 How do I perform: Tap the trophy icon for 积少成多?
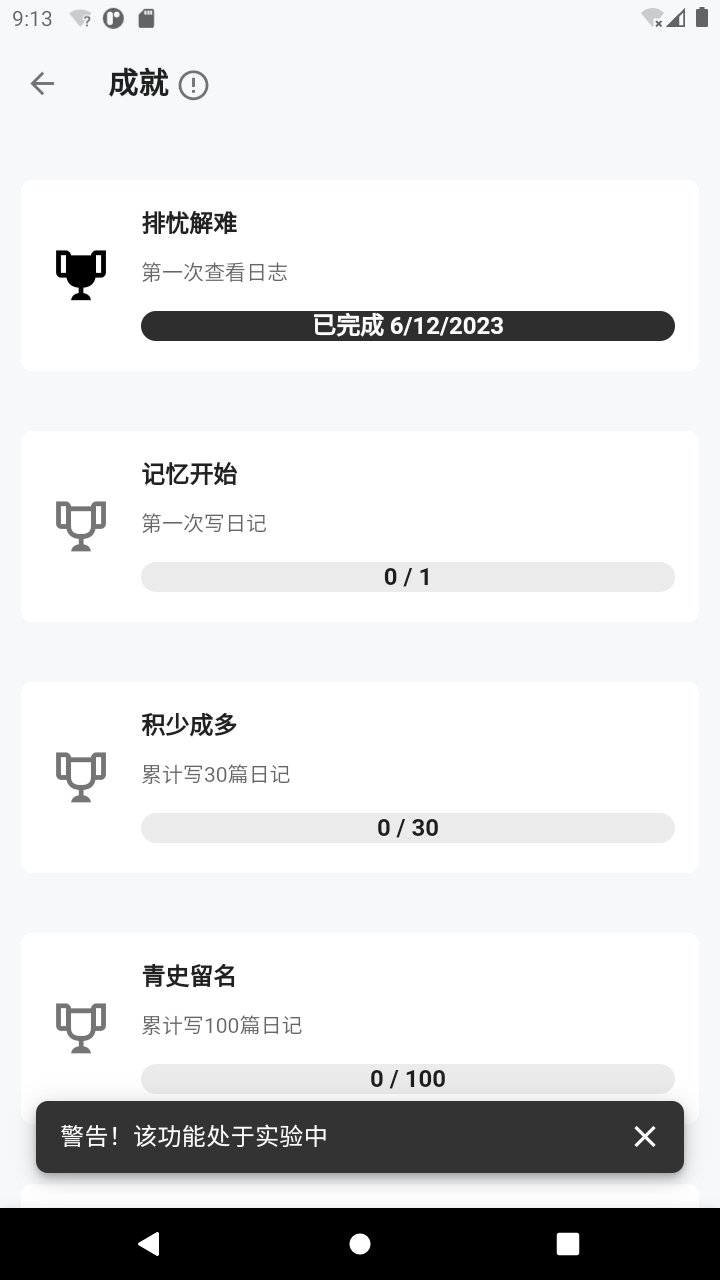click(x=81, y=777)
